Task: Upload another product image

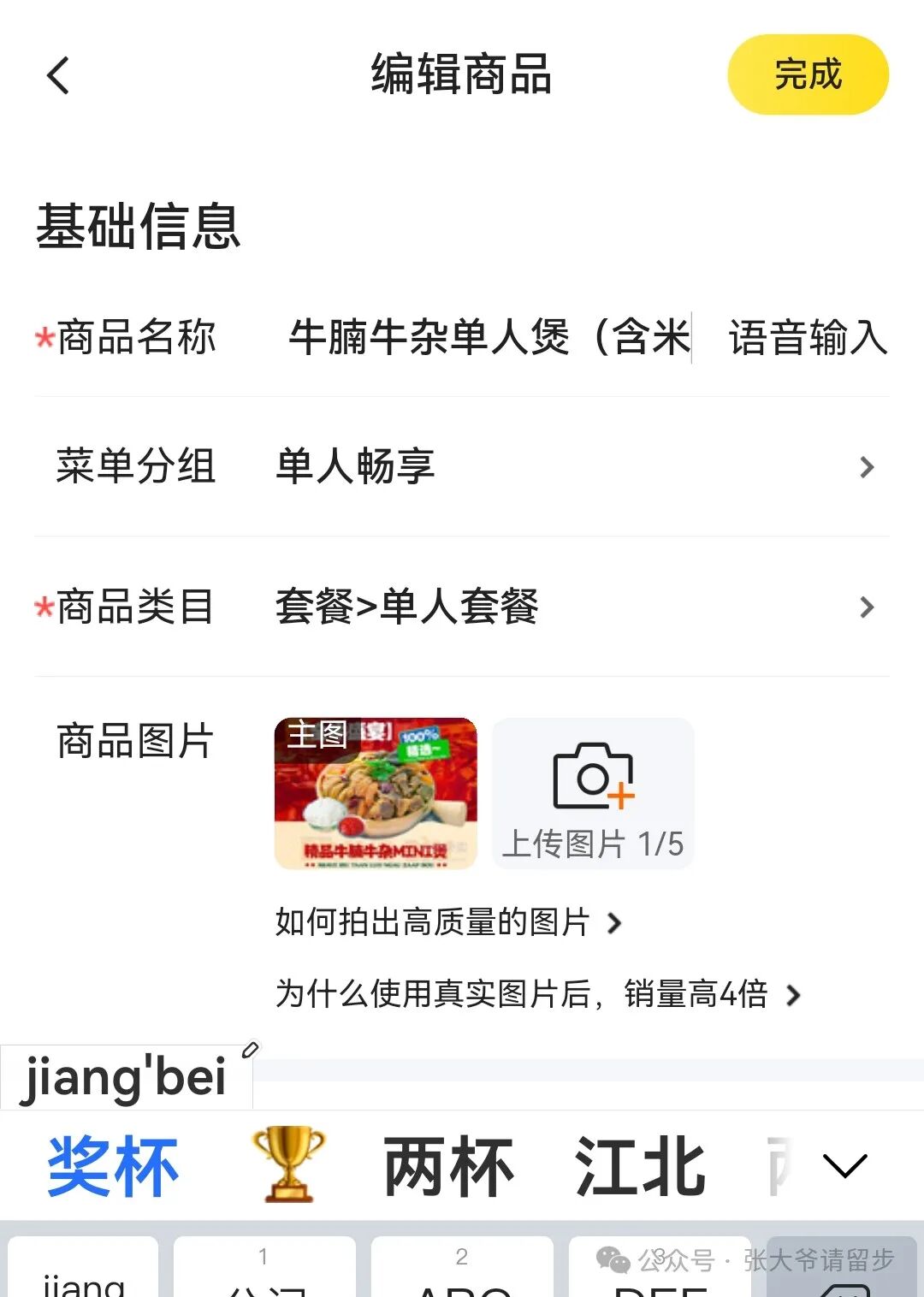Action: coord(593,794)
